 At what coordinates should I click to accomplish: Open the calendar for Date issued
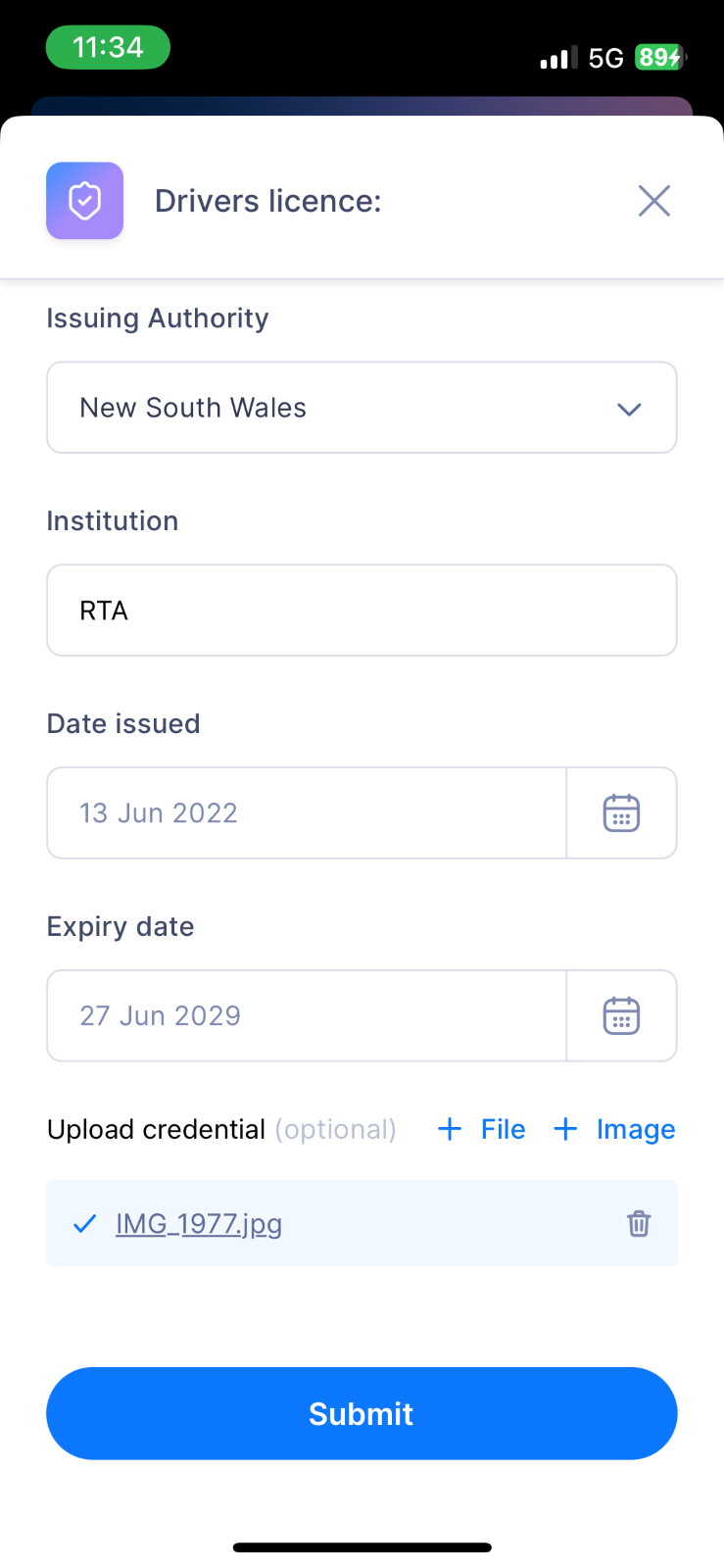click(621, 812)
